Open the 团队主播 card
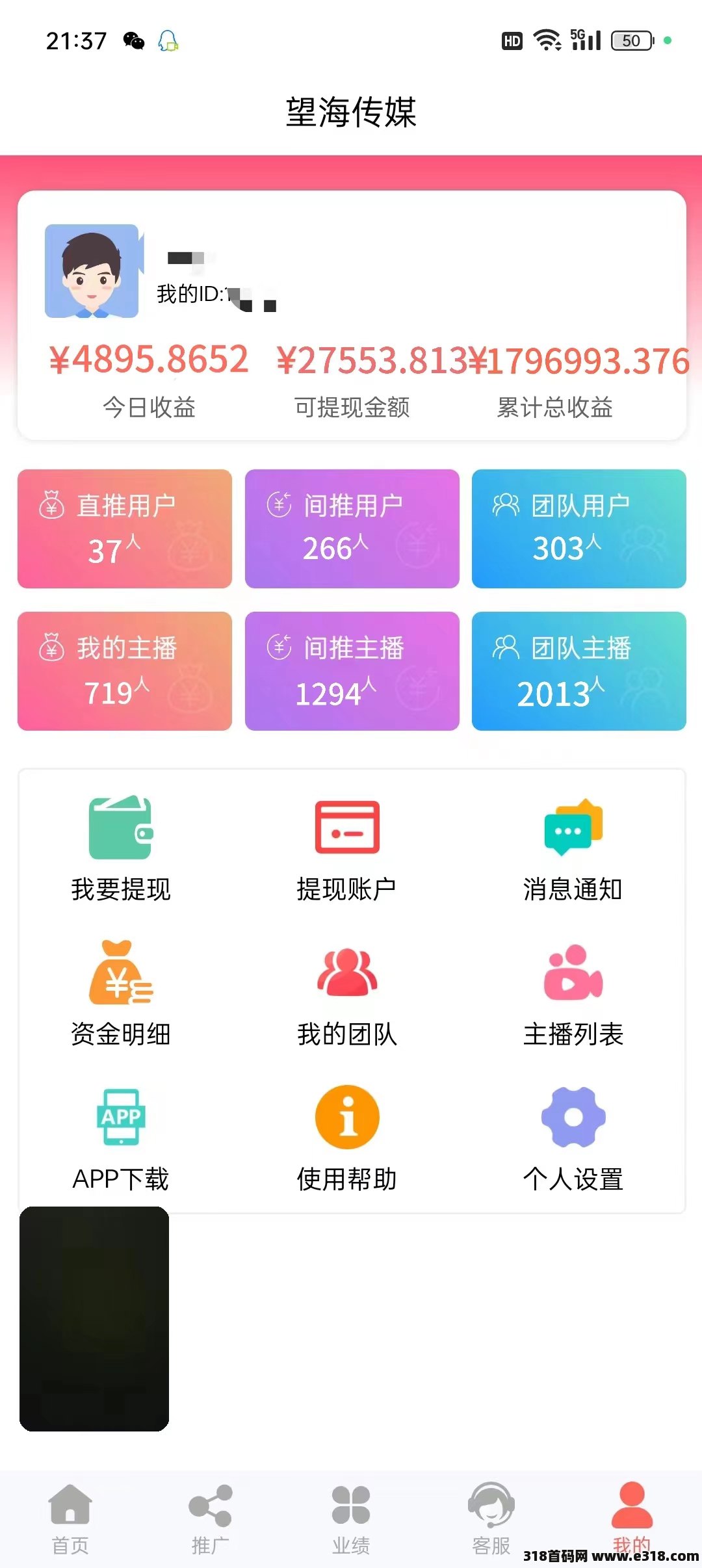702x1568 pixels. (579, 671)
